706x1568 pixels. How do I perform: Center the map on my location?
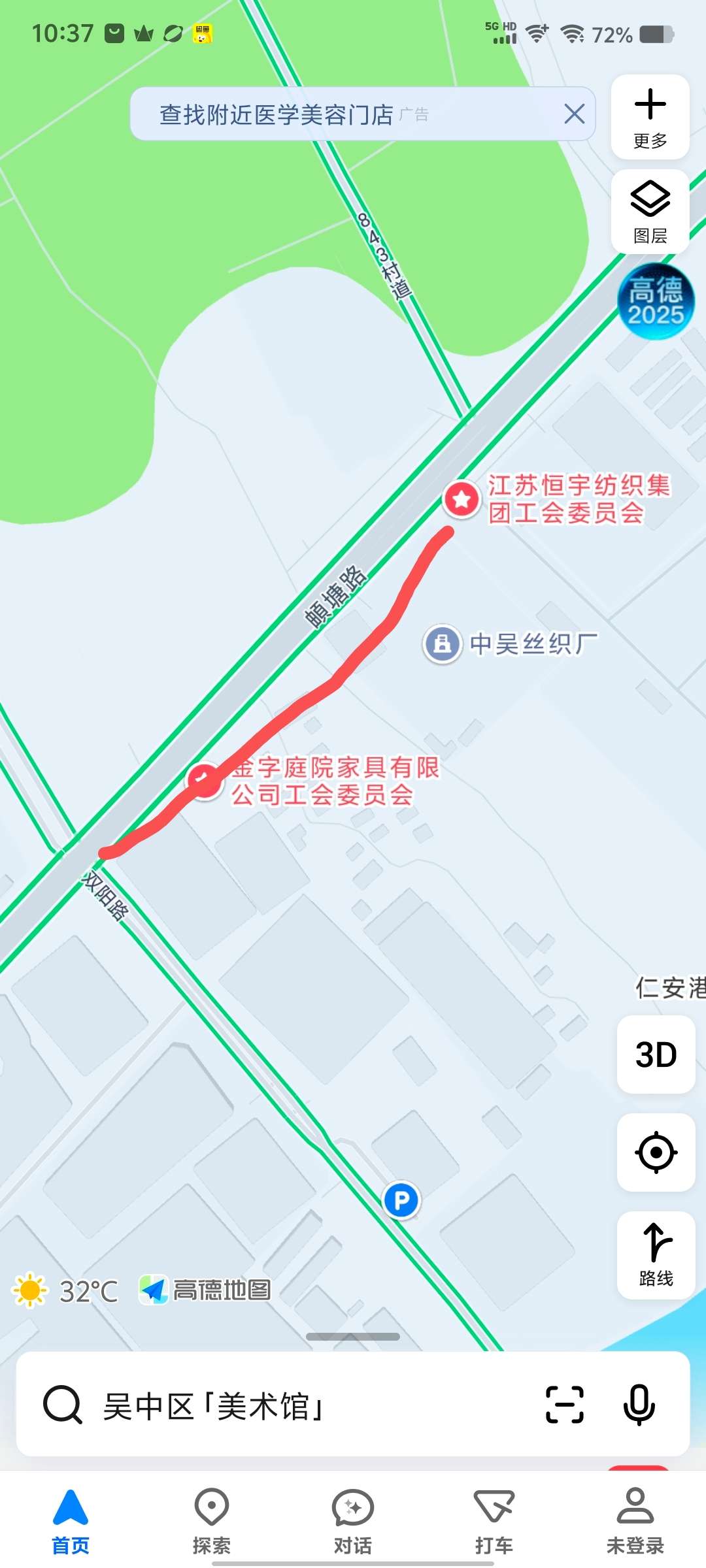[x=656, y=1152]
